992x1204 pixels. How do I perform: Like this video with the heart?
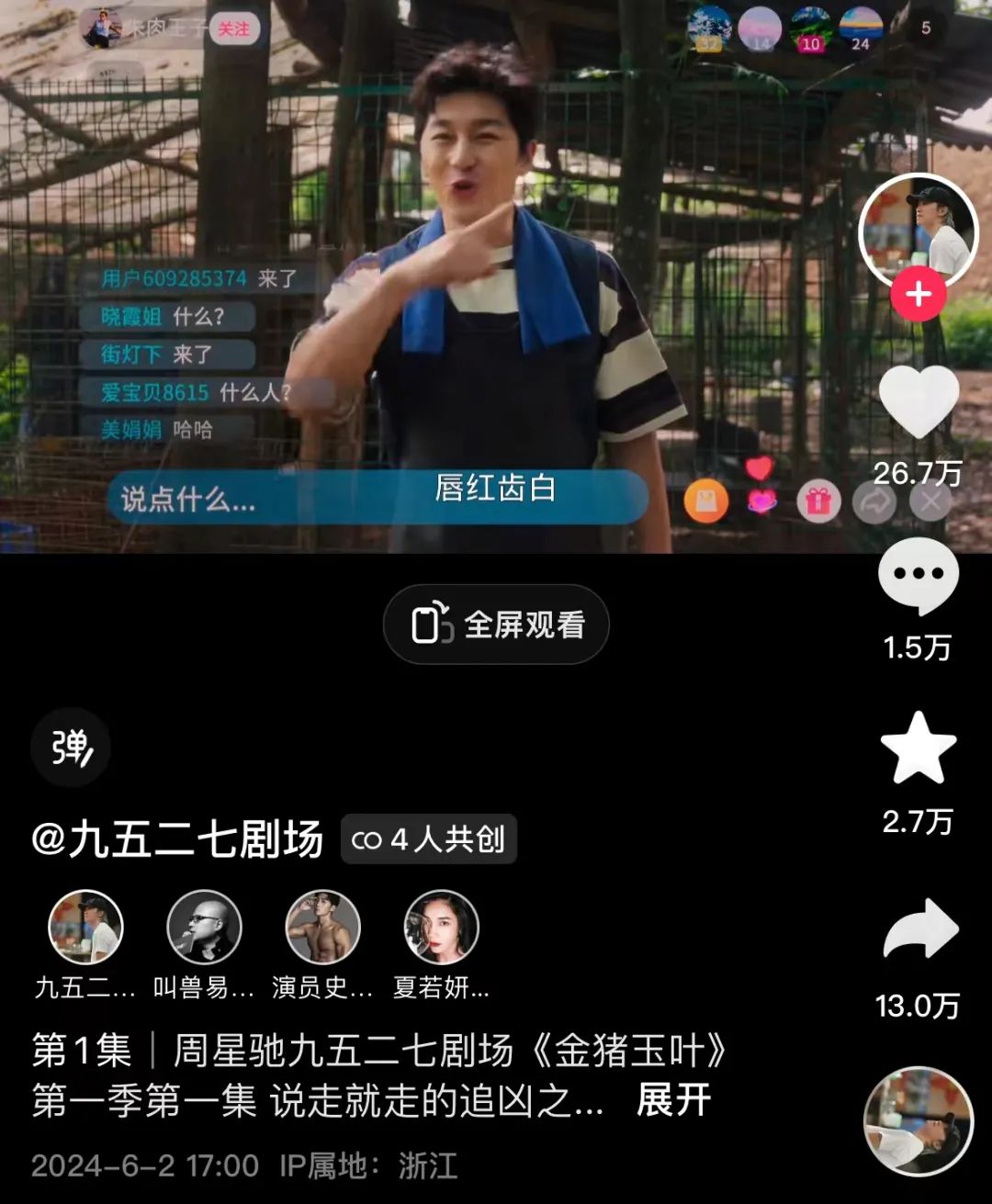click(x=918, y=401)
